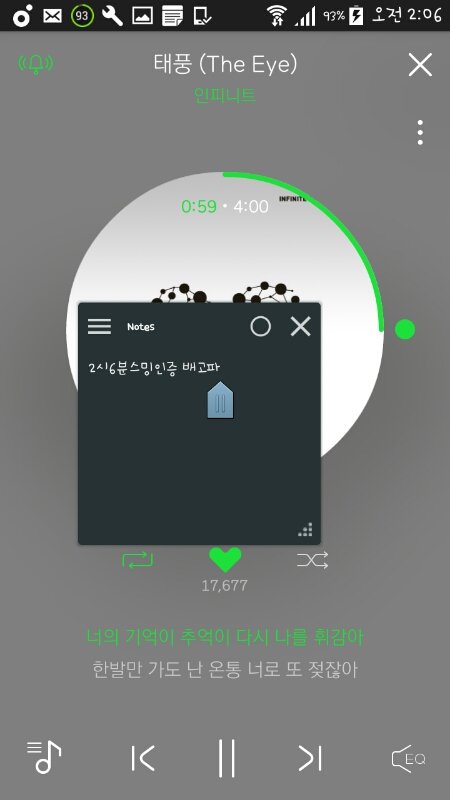This screenshot has height=800, width=450.
Task: Open full lyrics from the highlighted line
Action: point(225,638)
